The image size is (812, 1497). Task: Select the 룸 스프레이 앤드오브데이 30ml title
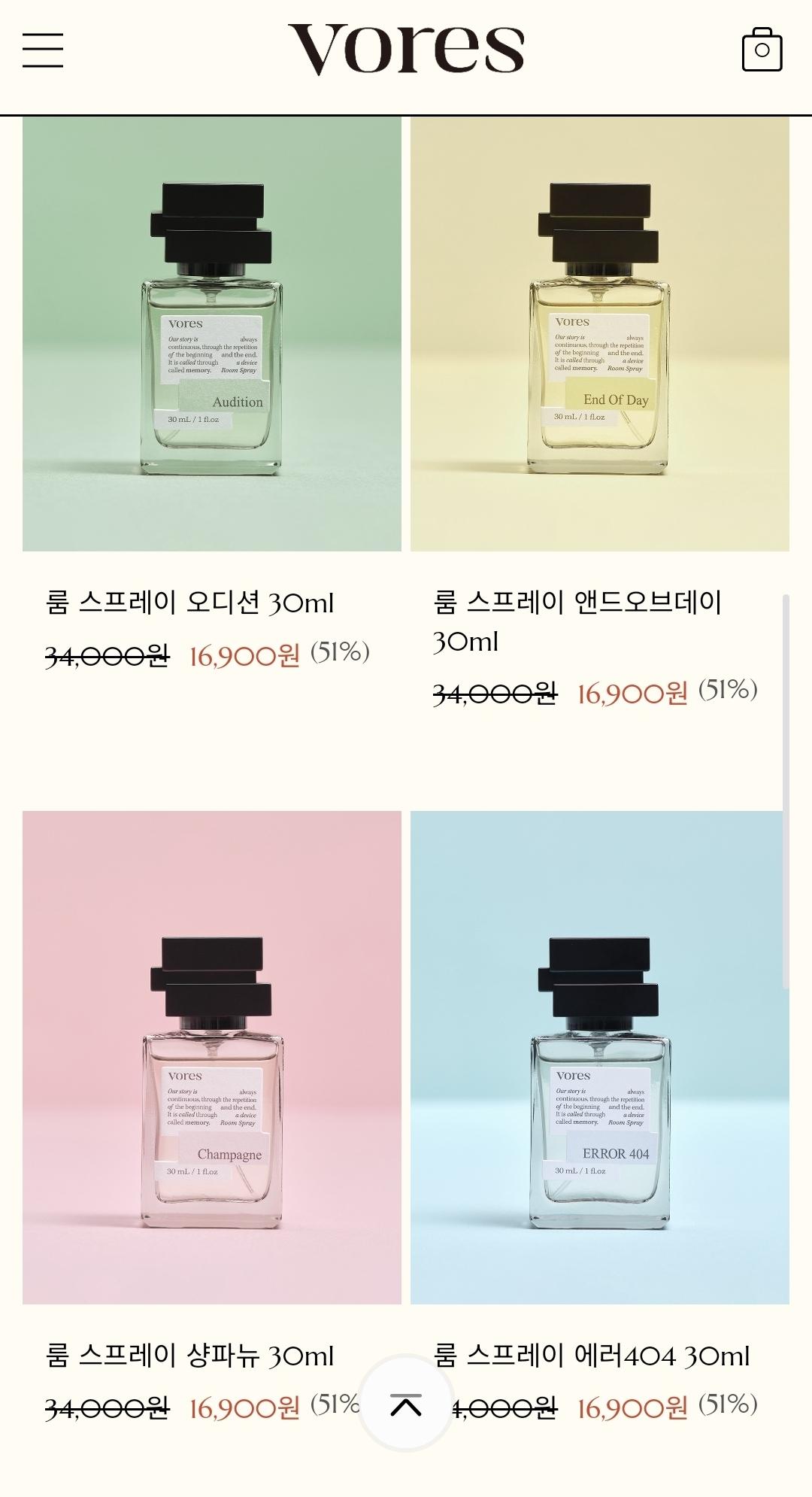coord(577,621)
